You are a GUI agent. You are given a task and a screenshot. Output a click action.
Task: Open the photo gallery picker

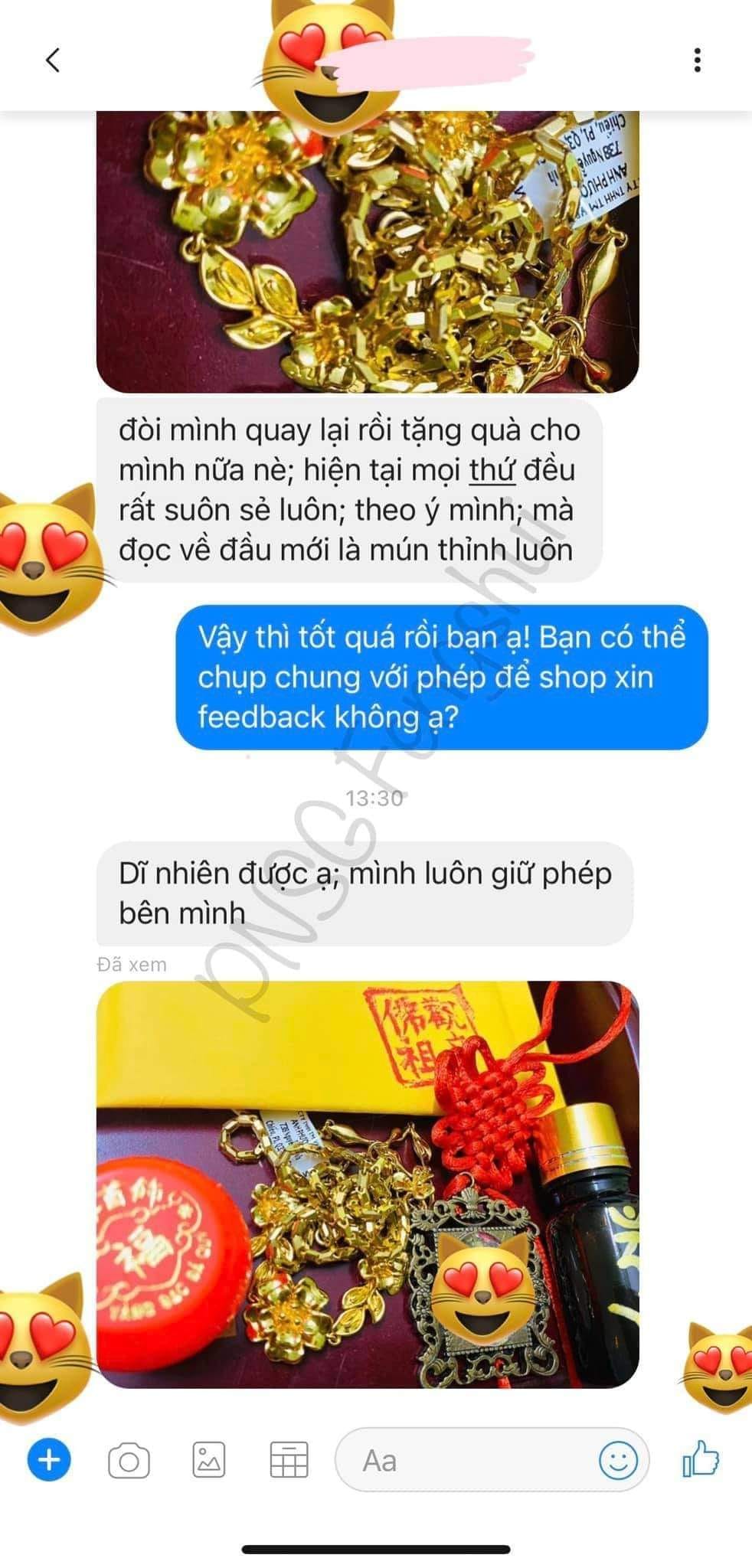208,1459
